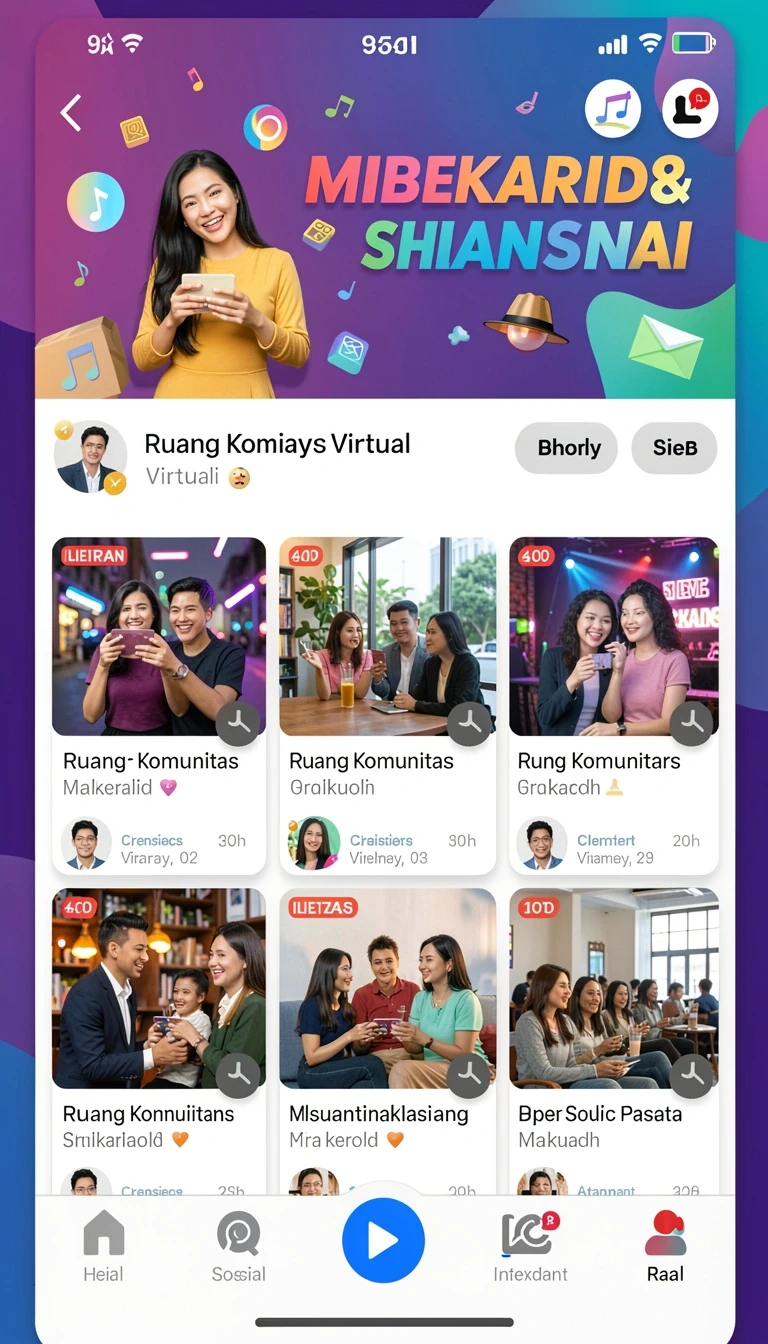Go back with the arrow icon
Viewport: 768px width, 1344px height.
pos(71,113)
